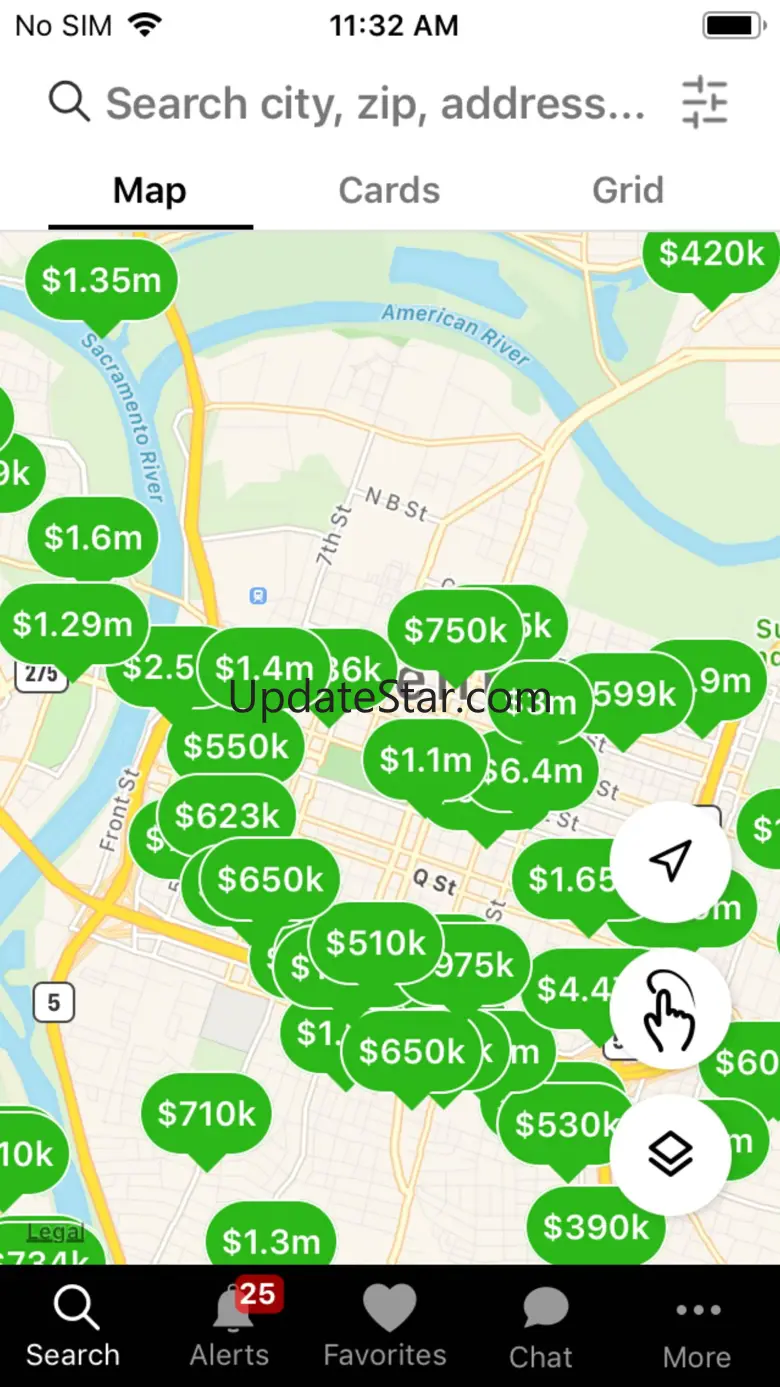Open the $1.6m listing pin

[93, 538]
